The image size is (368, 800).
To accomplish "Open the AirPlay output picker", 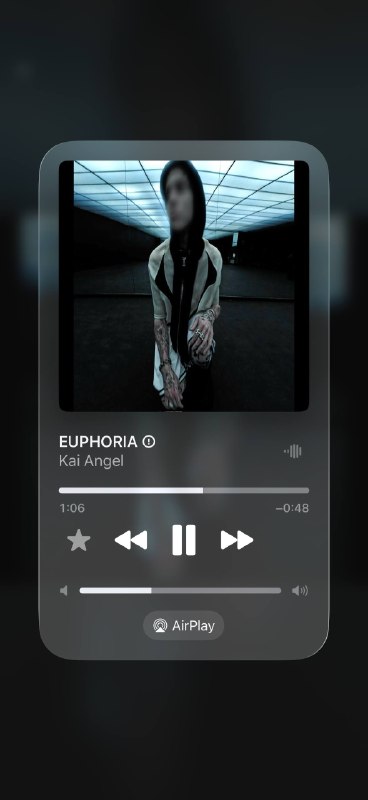I will click(184, 626).
